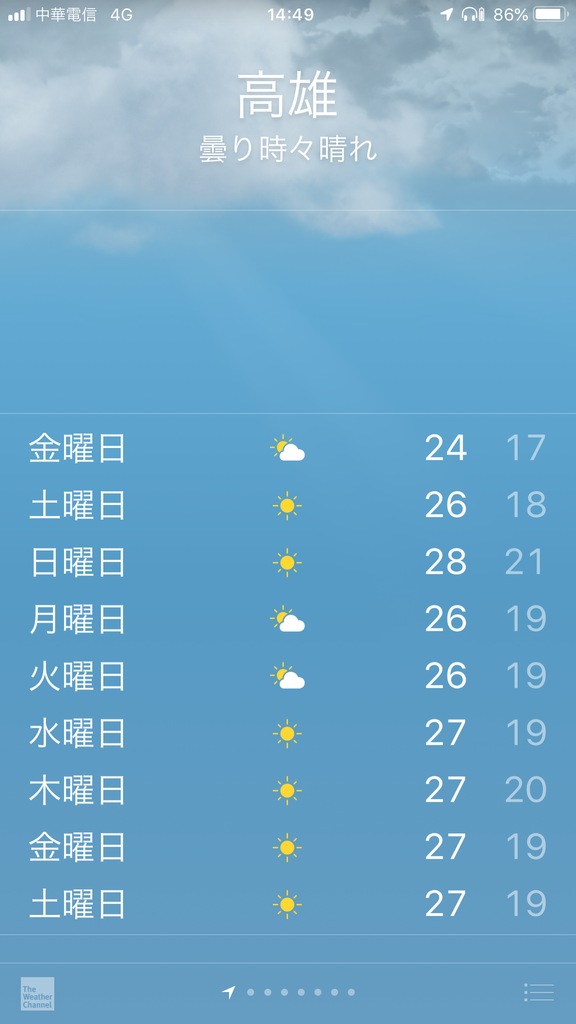Open the city list icon
The width and height of the screenshot is (576, 1024).
tap(539, 992)
